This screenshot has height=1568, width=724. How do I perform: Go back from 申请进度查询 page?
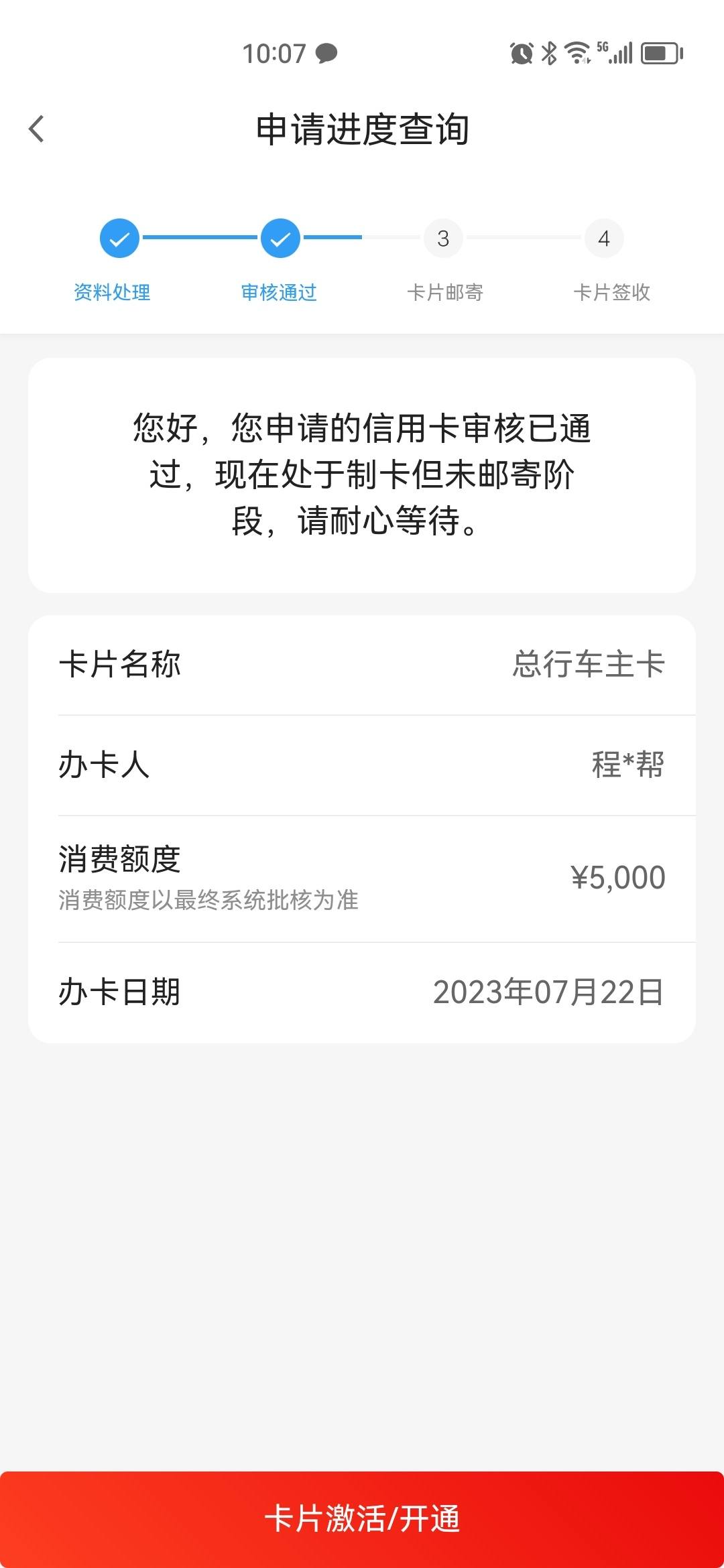point(37,129)
